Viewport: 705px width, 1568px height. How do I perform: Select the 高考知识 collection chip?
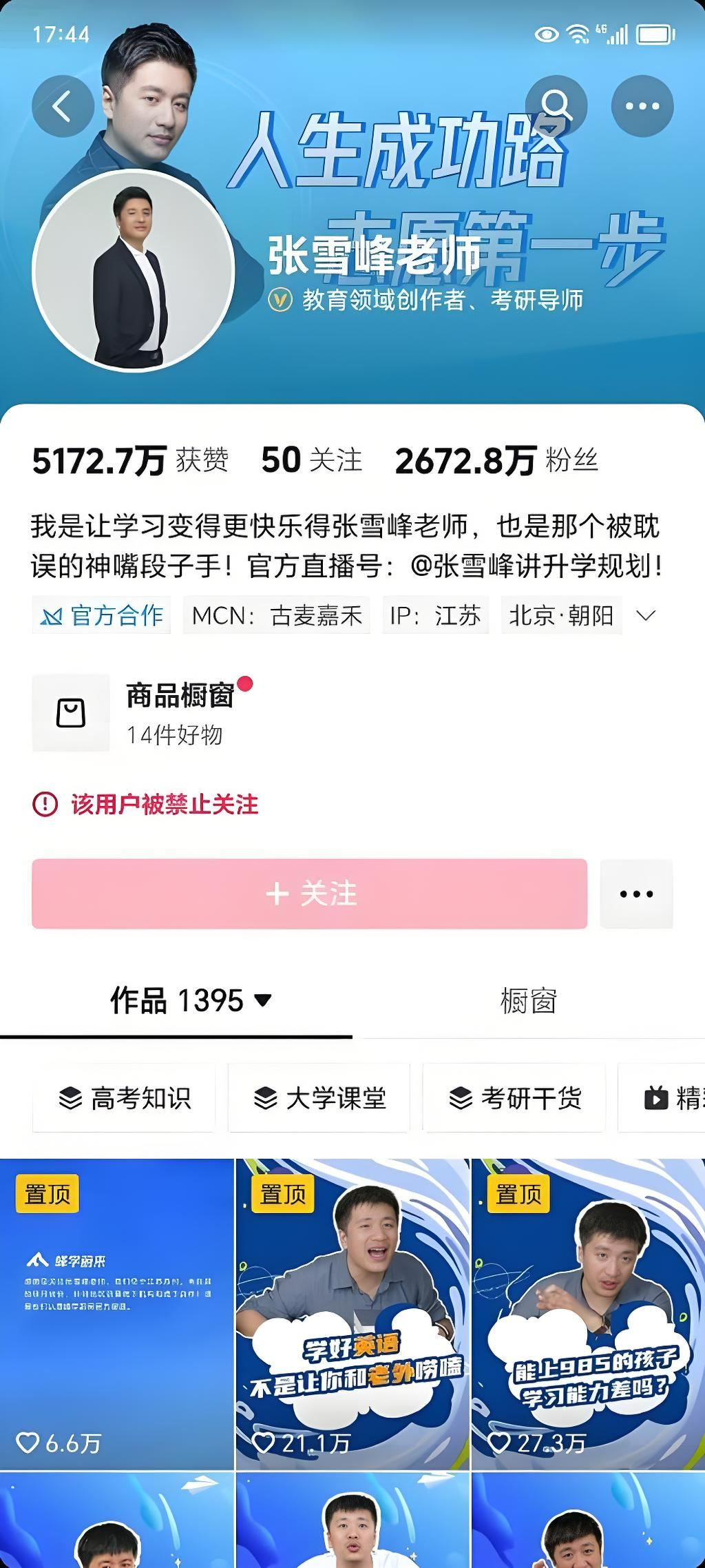(x=125, y=1097)
